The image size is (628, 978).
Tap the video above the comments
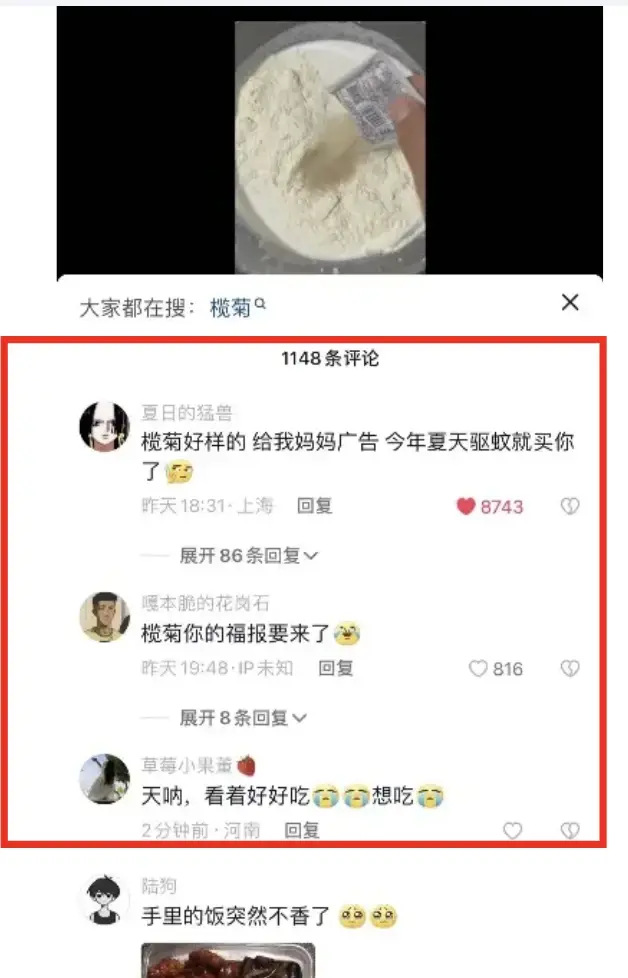(330, 140)
